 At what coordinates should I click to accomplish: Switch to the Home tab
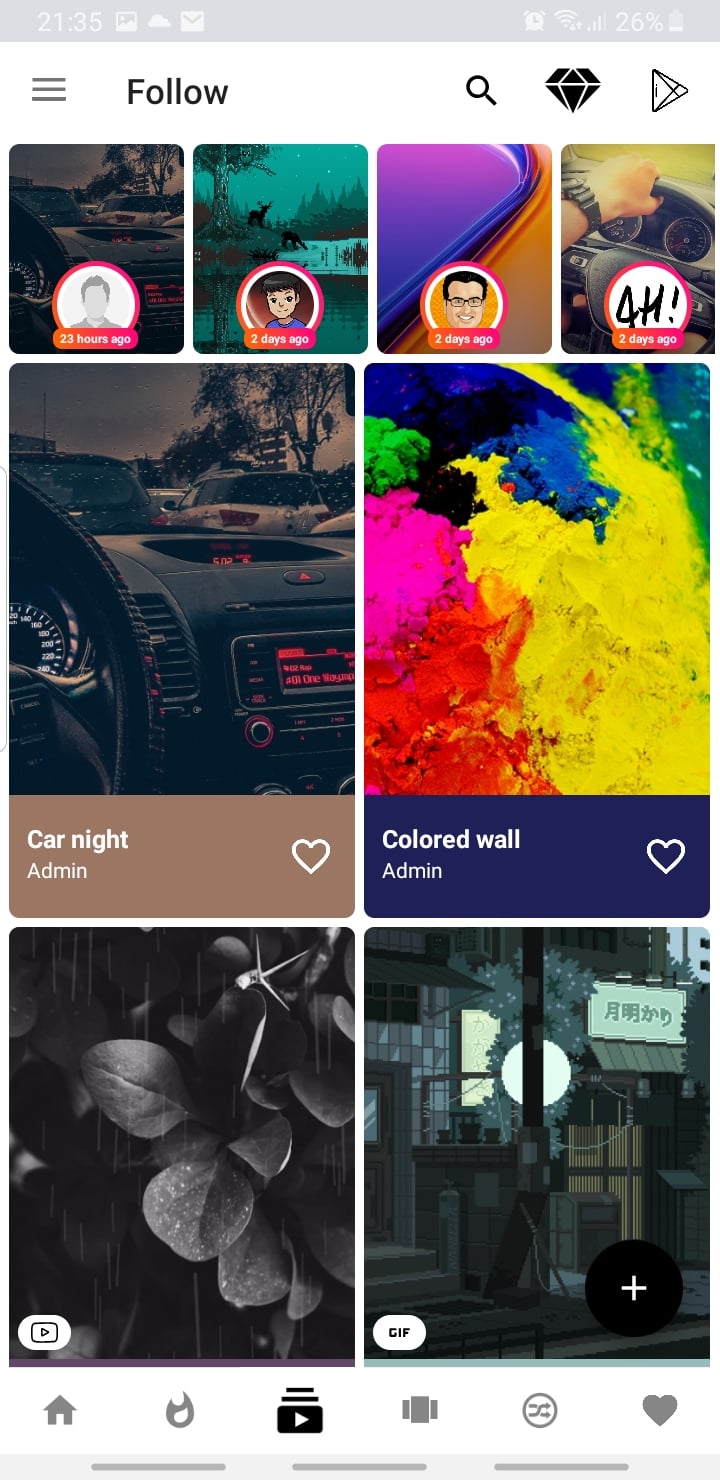point(60,1411)
